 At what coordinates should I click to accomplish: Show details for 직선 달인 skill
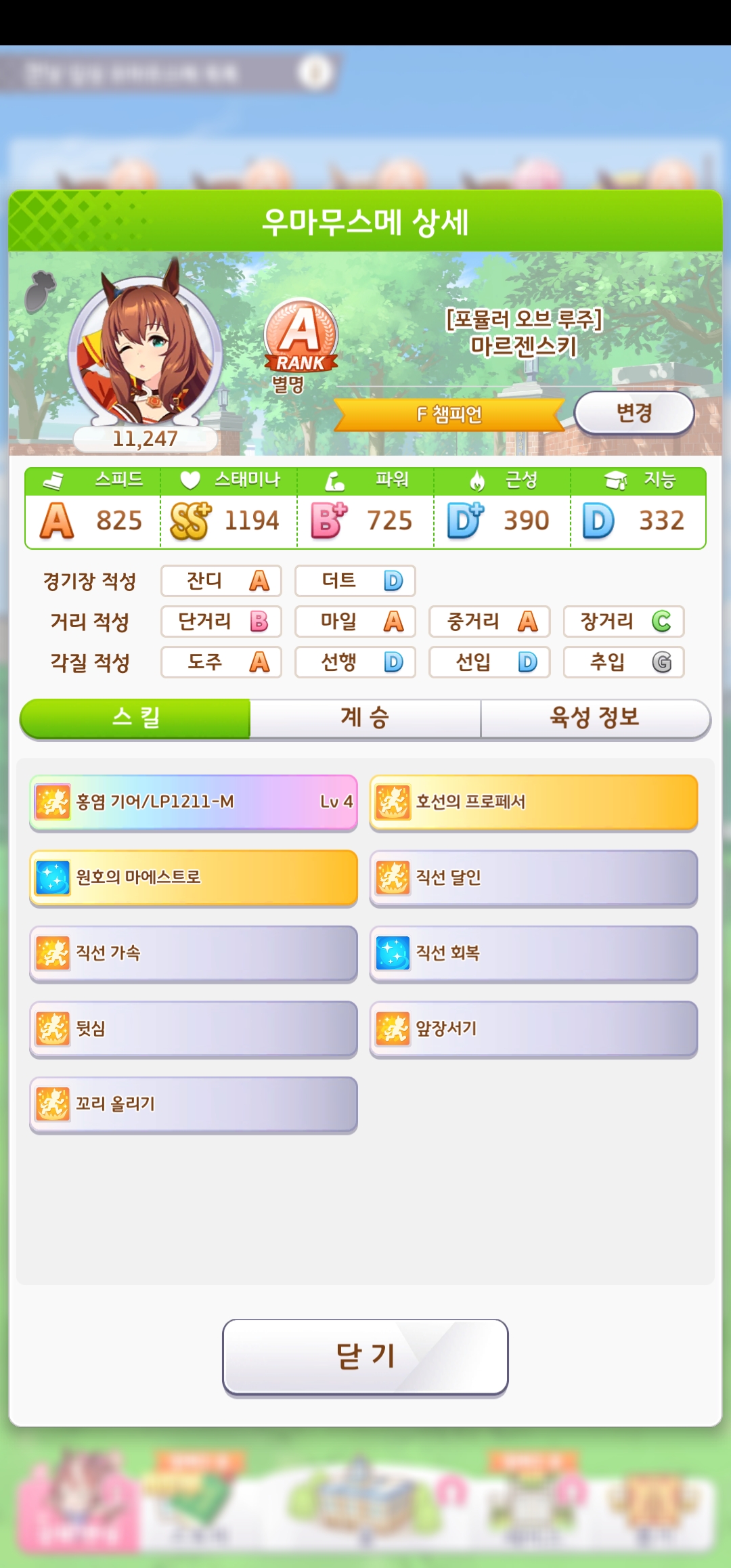(533, 877)
